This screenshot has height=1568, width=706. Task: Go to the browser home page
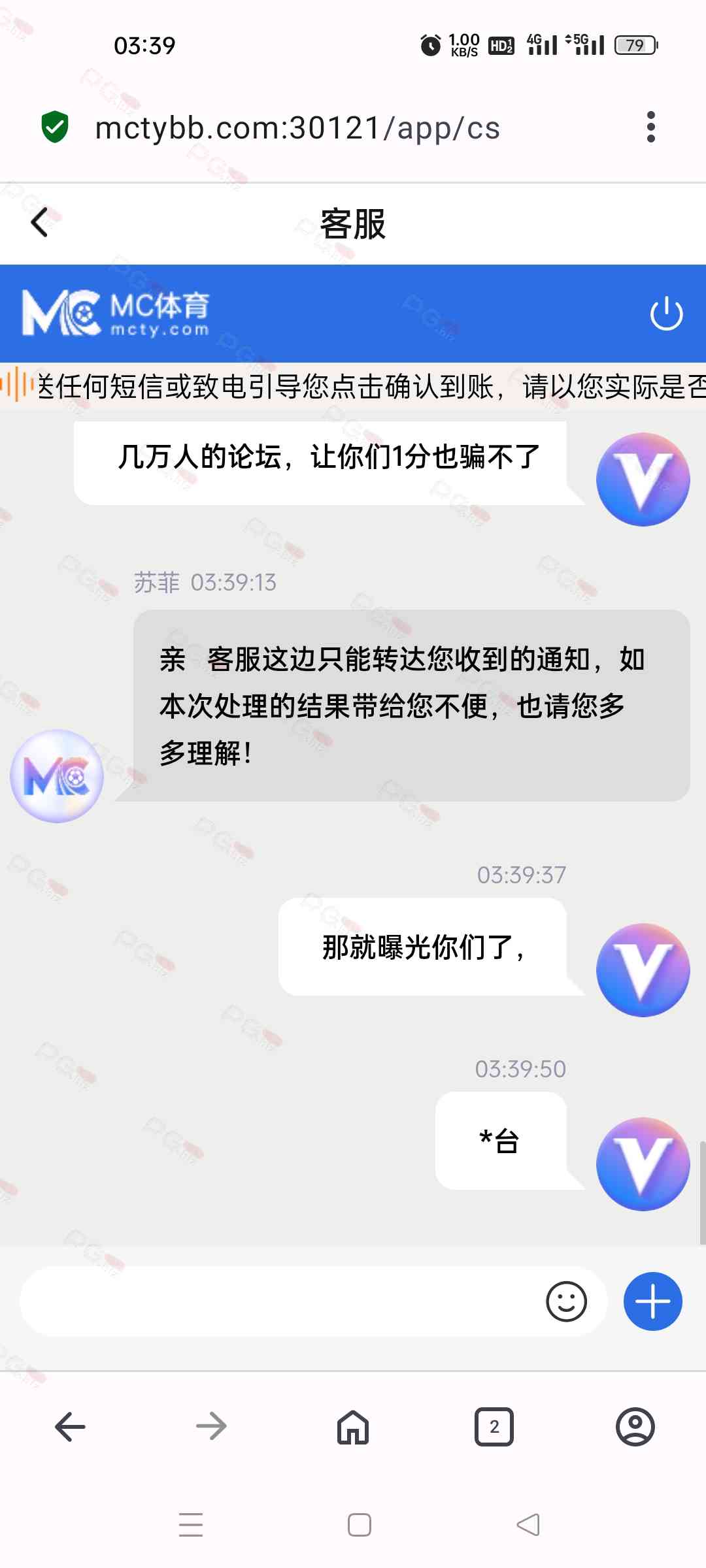click(x=353, y=1427)
